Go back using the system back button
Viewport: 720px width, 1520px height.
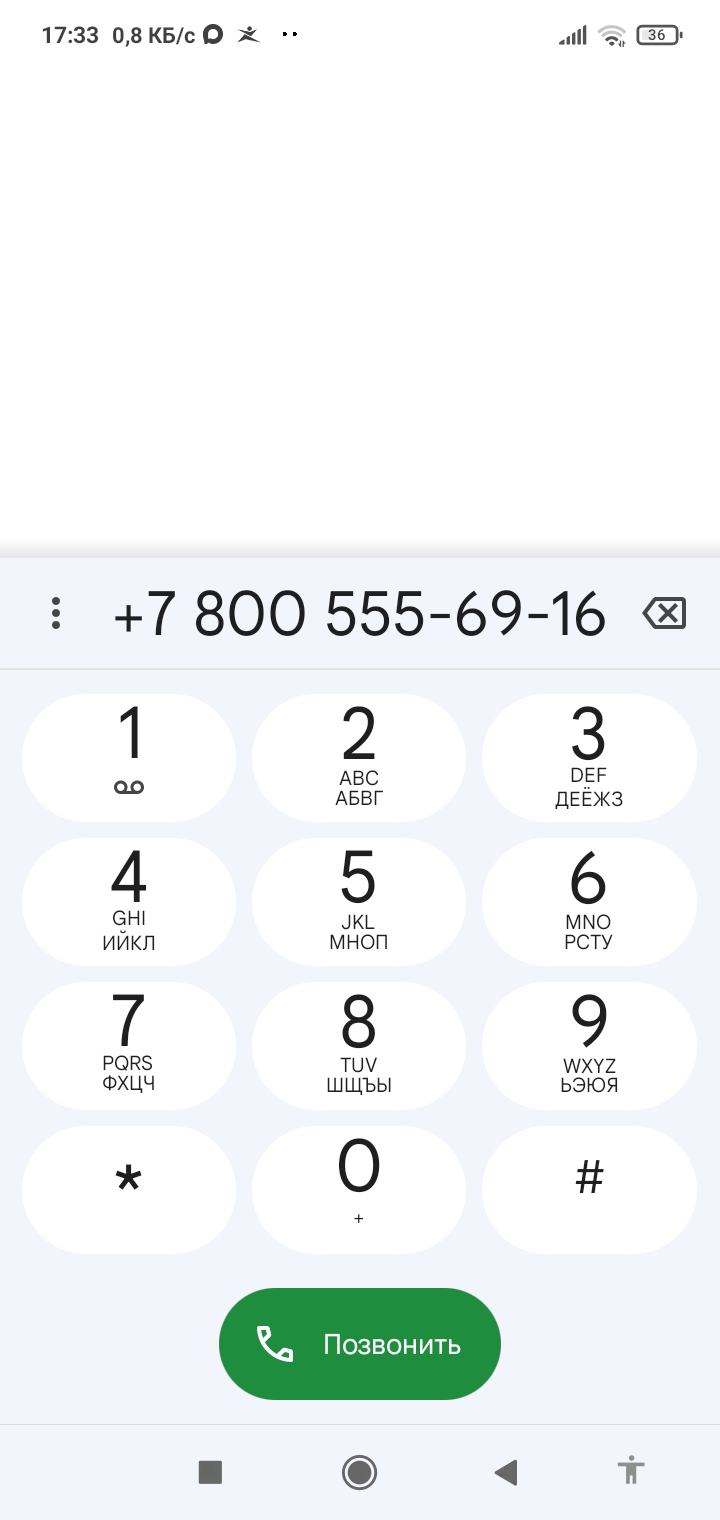click(x=506, y=1472)
